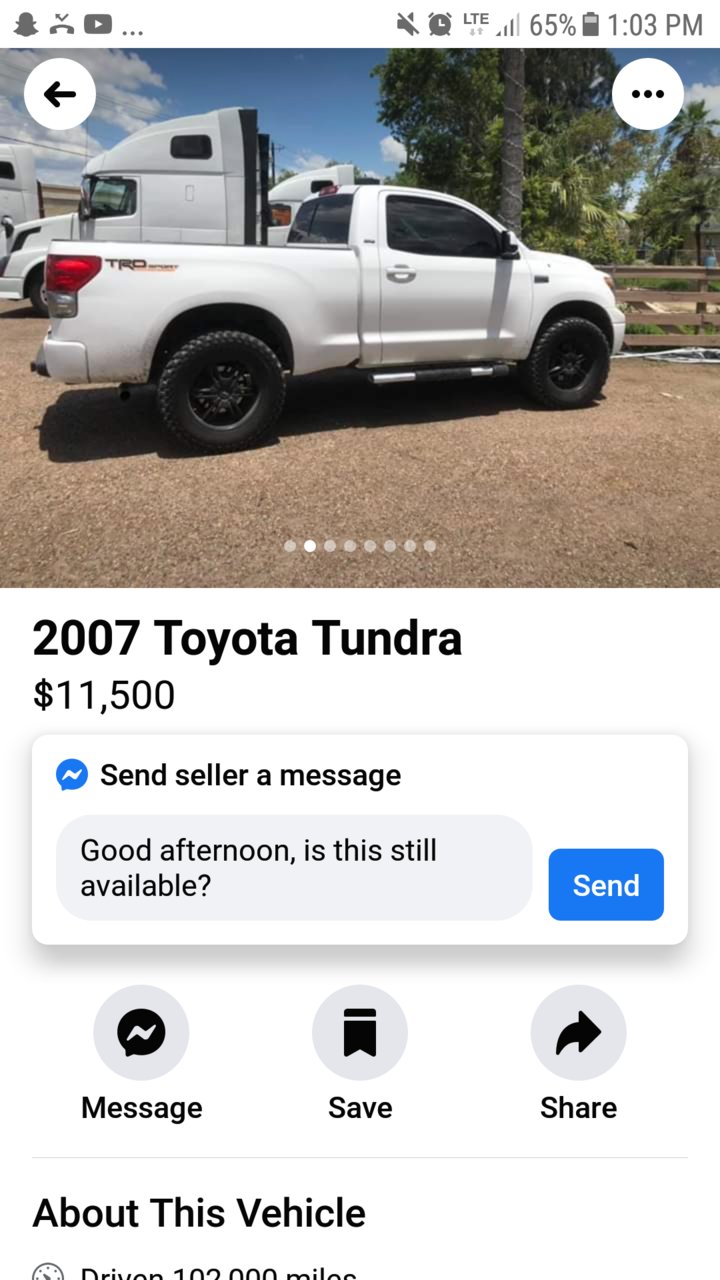
Task: Save this Toyota Tundra listing
Action: pos(360,1034)
